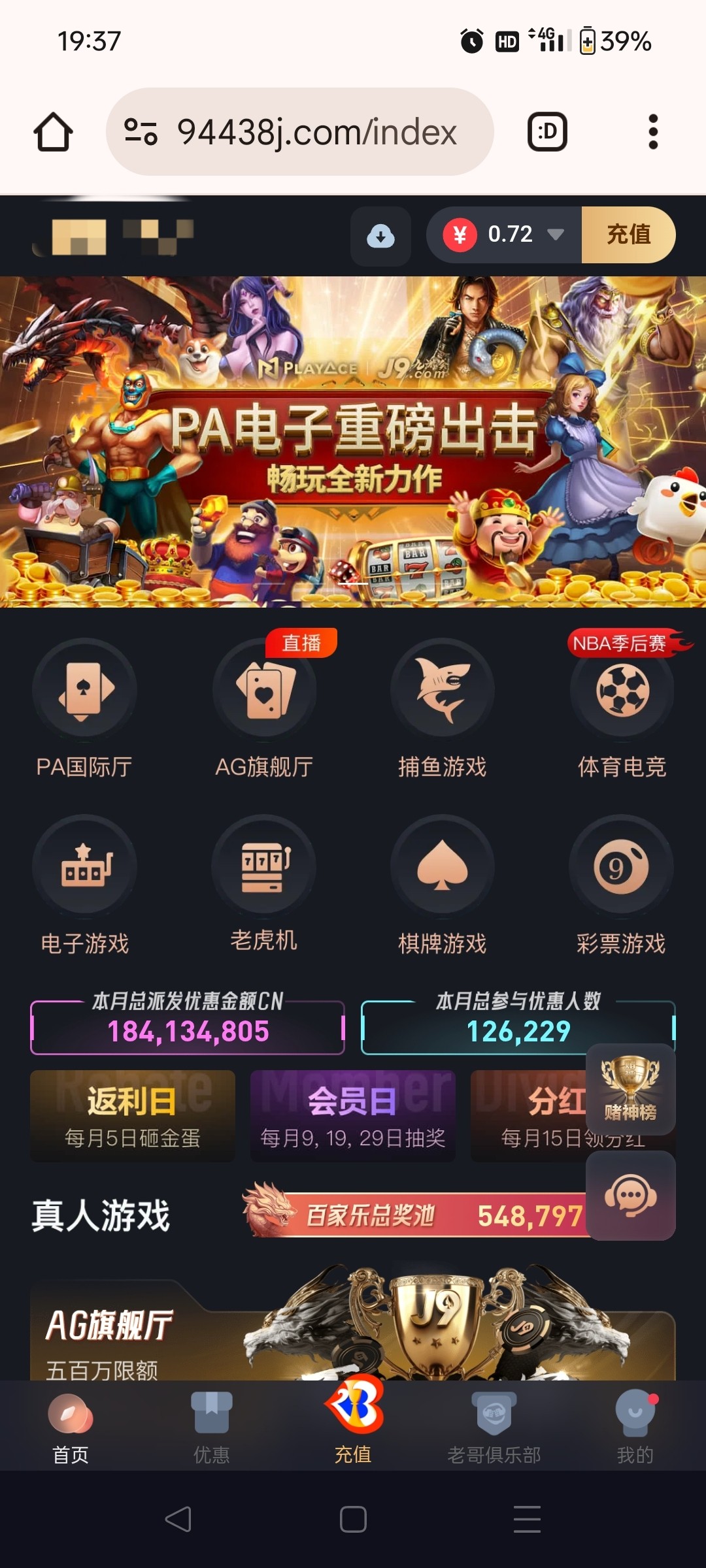The width and height of the screenshot is (706, 1568).
Task: Open the PA国际厅 card icon
Action: pyautogui.click(x=85, y=691)
